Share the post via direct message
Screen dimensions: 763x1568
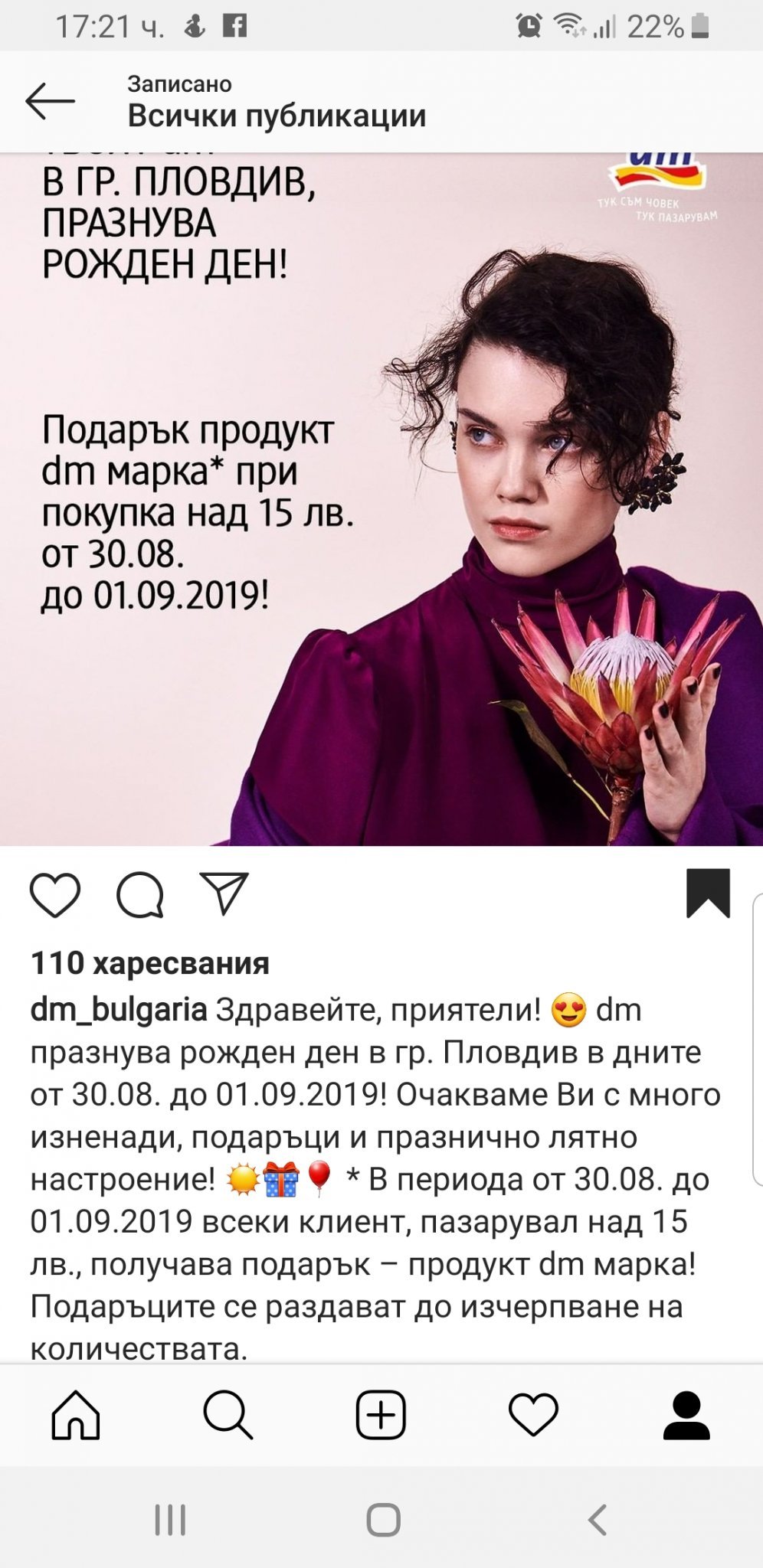tap(224, 893)
